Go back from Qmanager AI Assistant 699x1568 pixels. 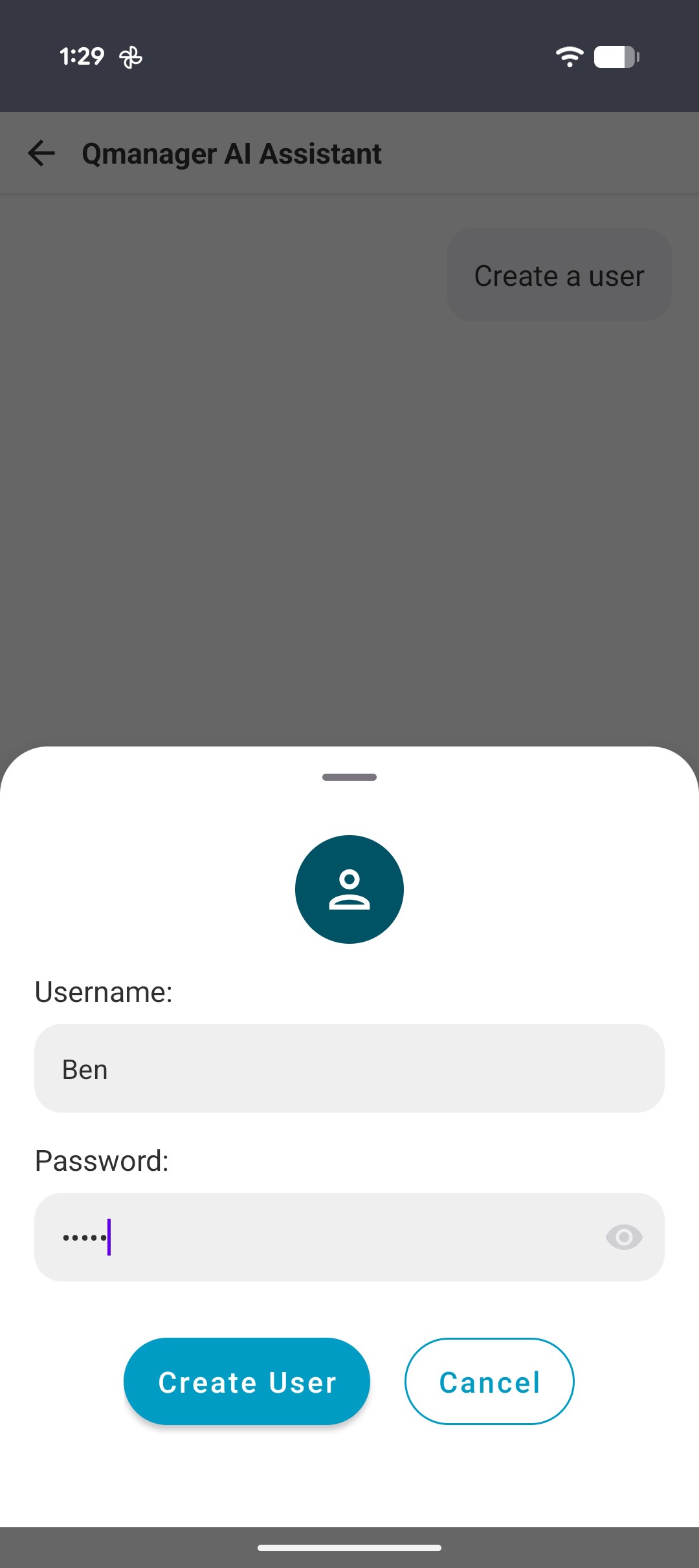[x=41, y=153]
